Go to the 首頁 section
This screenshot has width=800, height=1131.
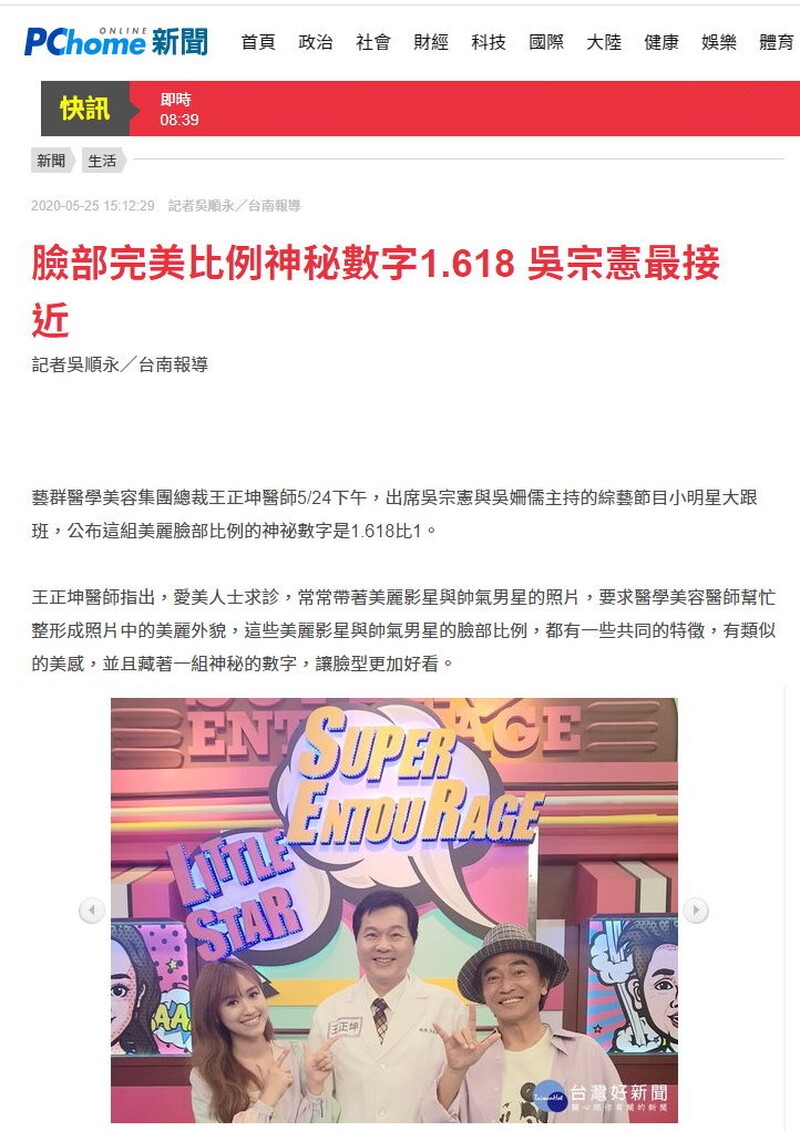click(x=258, y=42)
